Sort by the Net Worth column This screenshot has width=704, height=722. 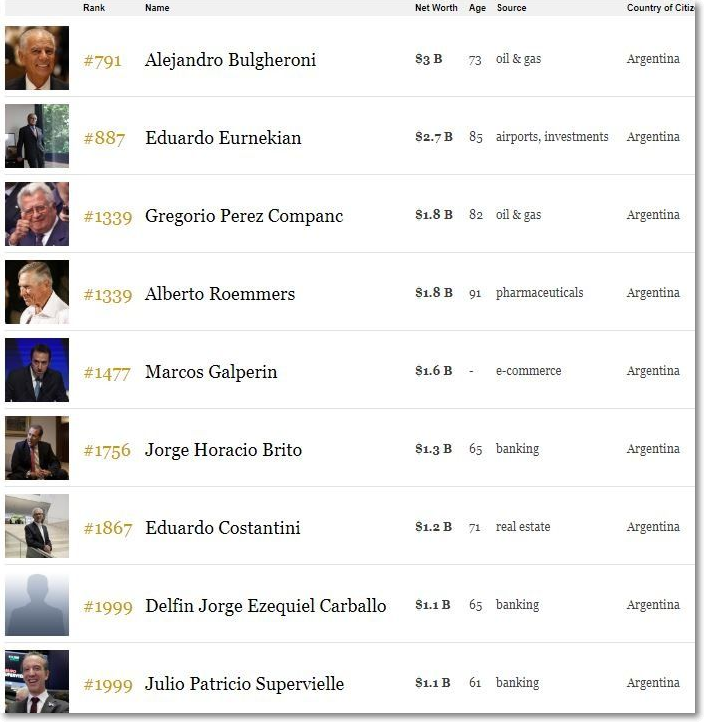coord(436,8)
